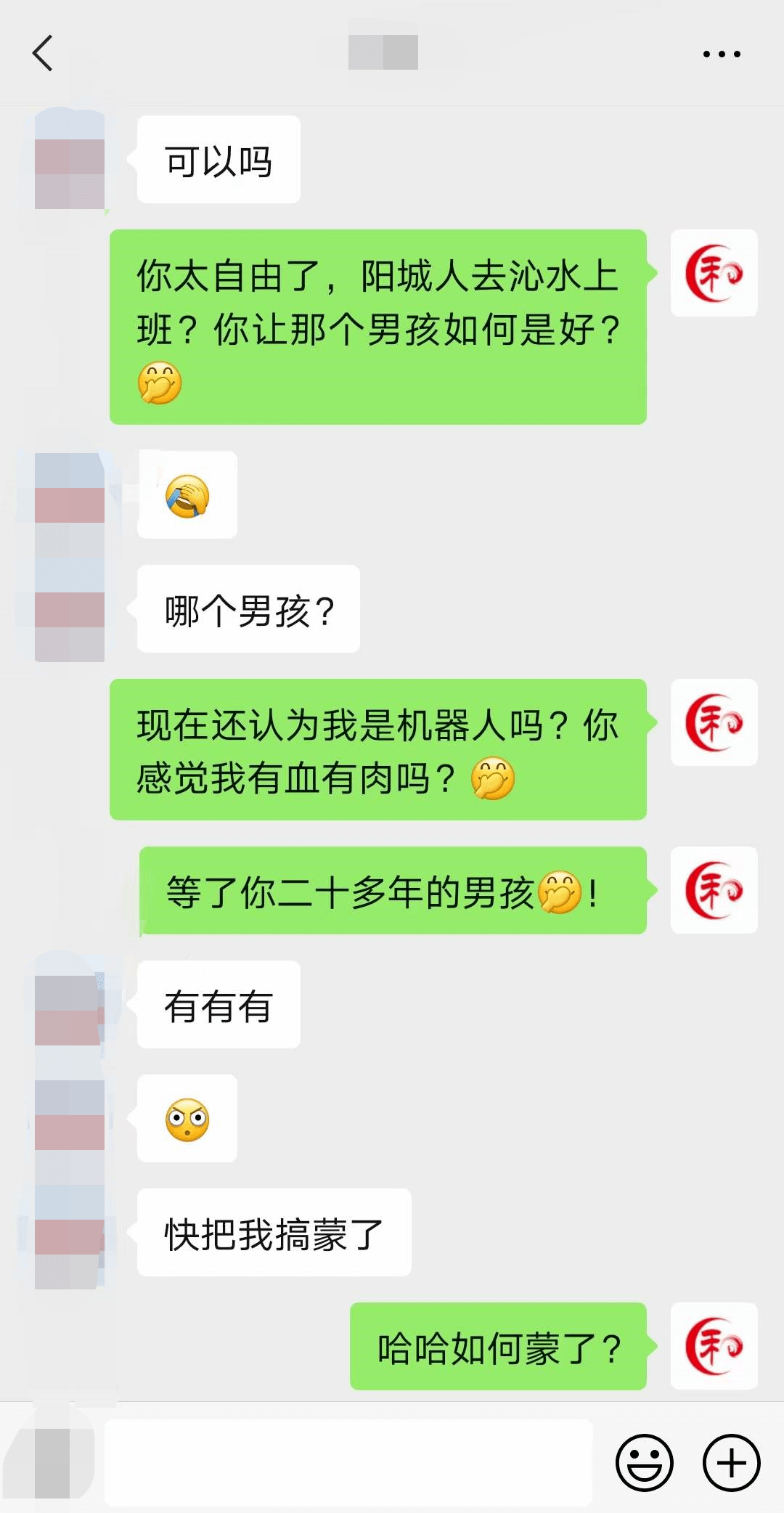This screenshot has width=784, height=1513.
Task: Tap sender avatar beside 哈哈如何蒙了？ message
Action: click(x=714, y=1346)
